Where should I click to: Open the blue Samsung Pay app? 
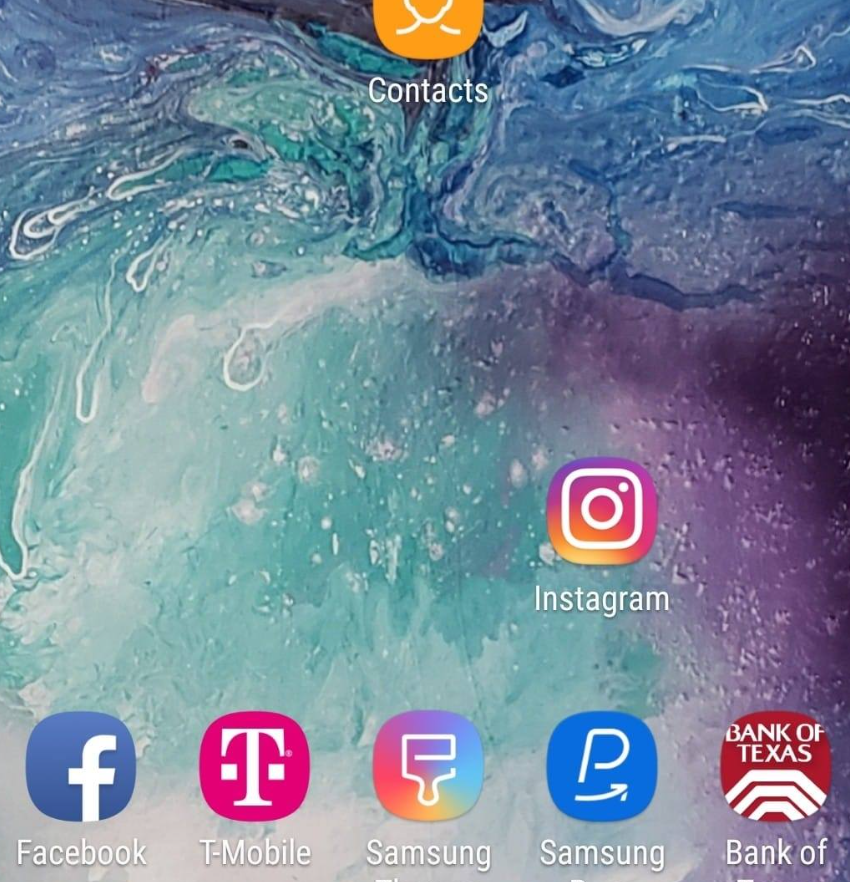pyautogui.click(x=601, y=766)
